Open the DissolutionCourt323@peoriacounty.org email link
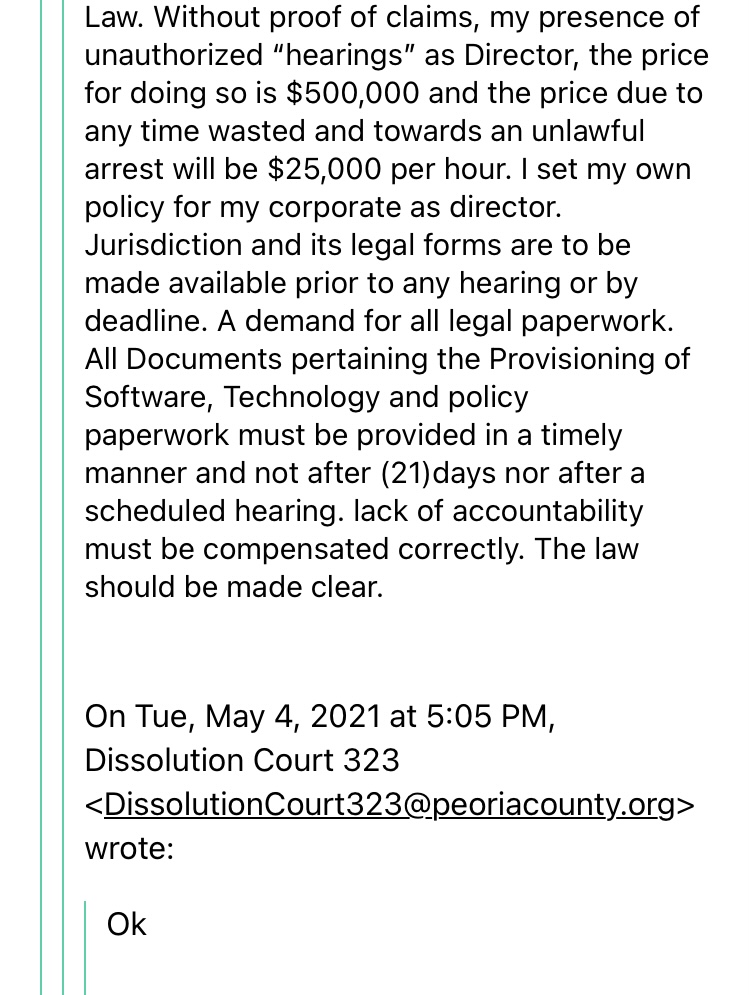Screen dimensions: 750x995 [x=389, y=805]
